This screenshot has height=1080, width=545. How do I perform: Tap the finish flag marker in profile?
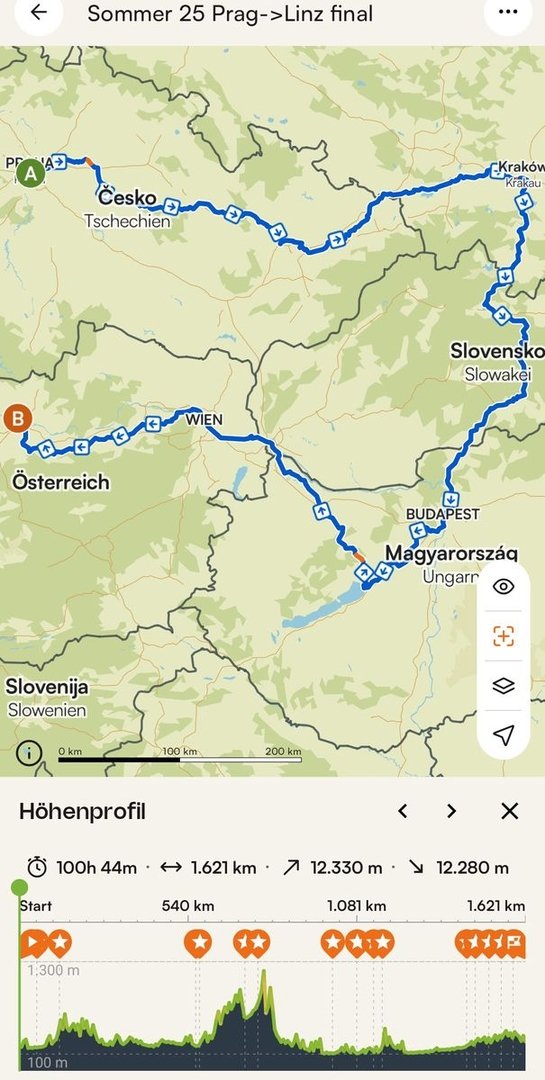point(515,942)
